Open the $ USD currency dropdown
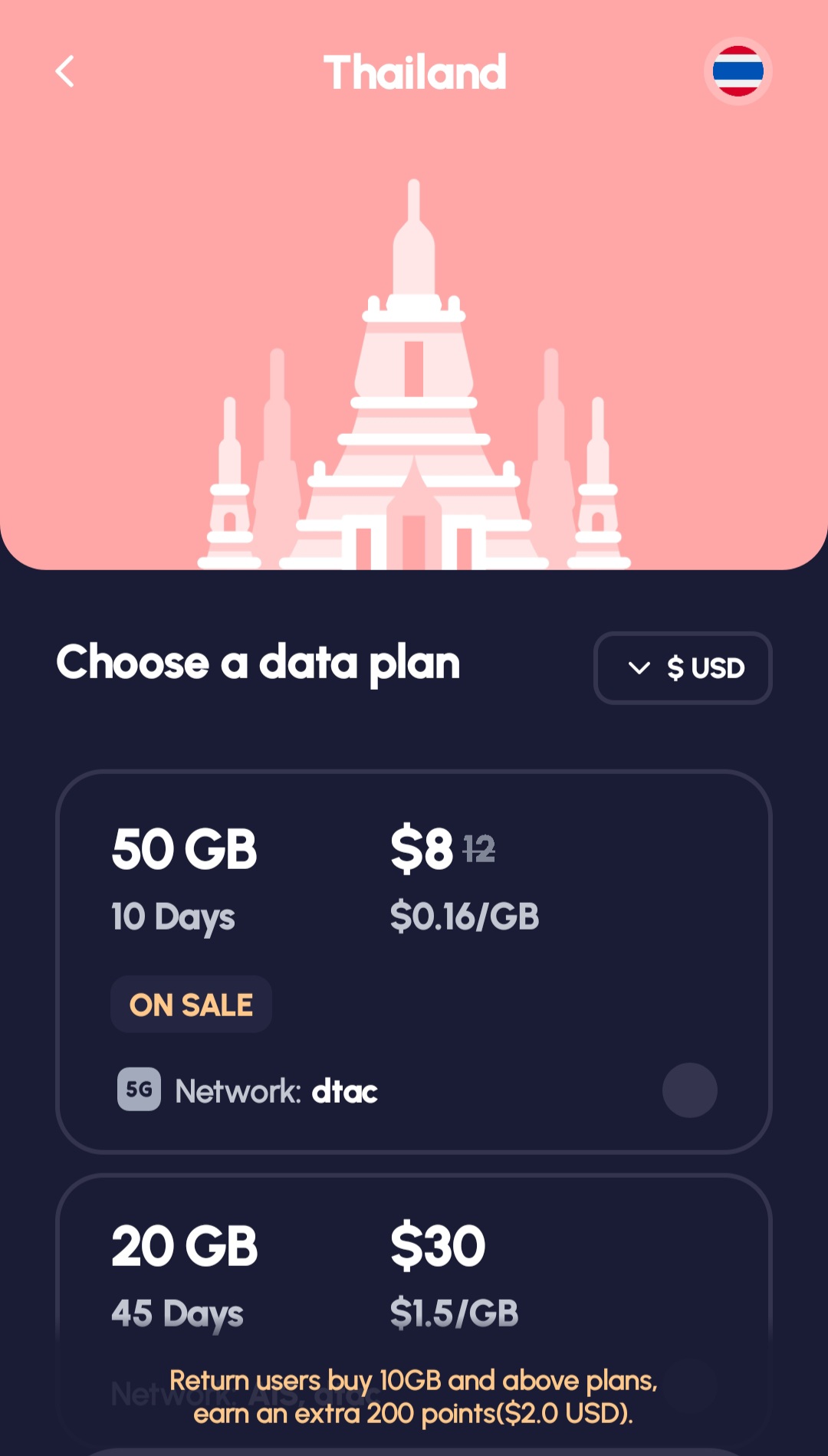Image resolution: width=828 pixels, height=1456 pixels. coord(682,668)
